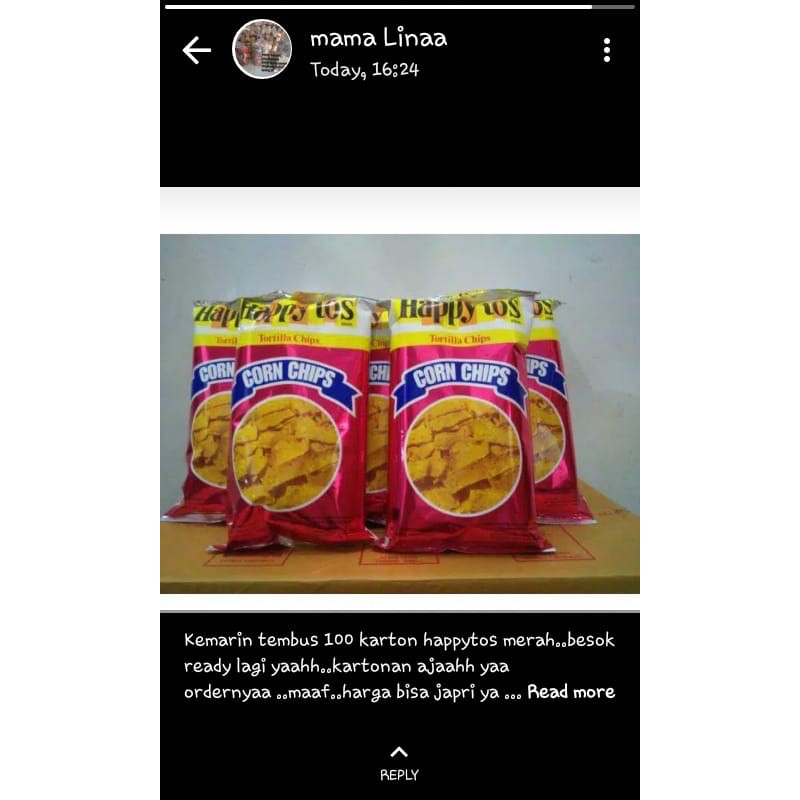The width and height of the screenshot is (800, 800).
Task: Reply to mama Linaa's status
Action: point(399,763)
